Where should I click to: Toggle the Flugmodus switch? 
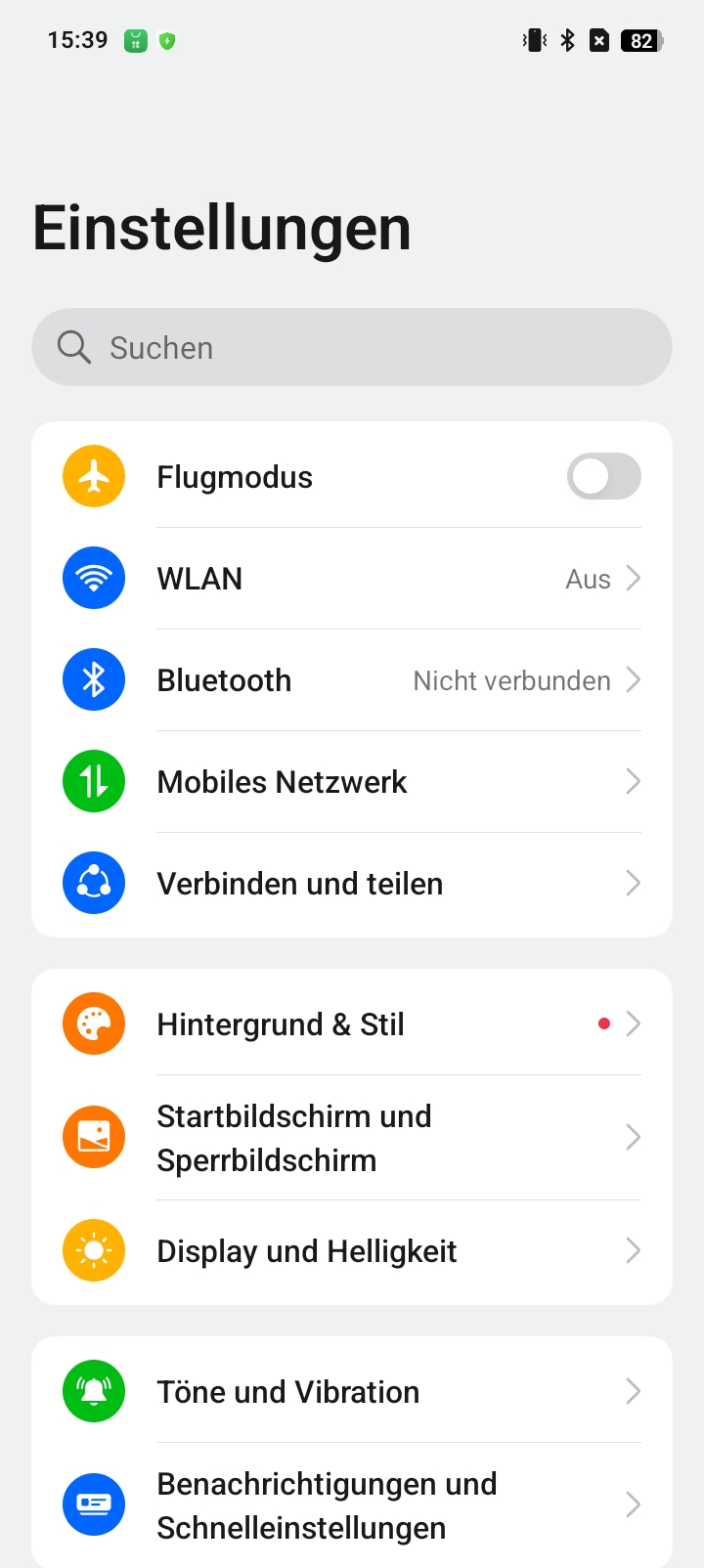[604, 476]
